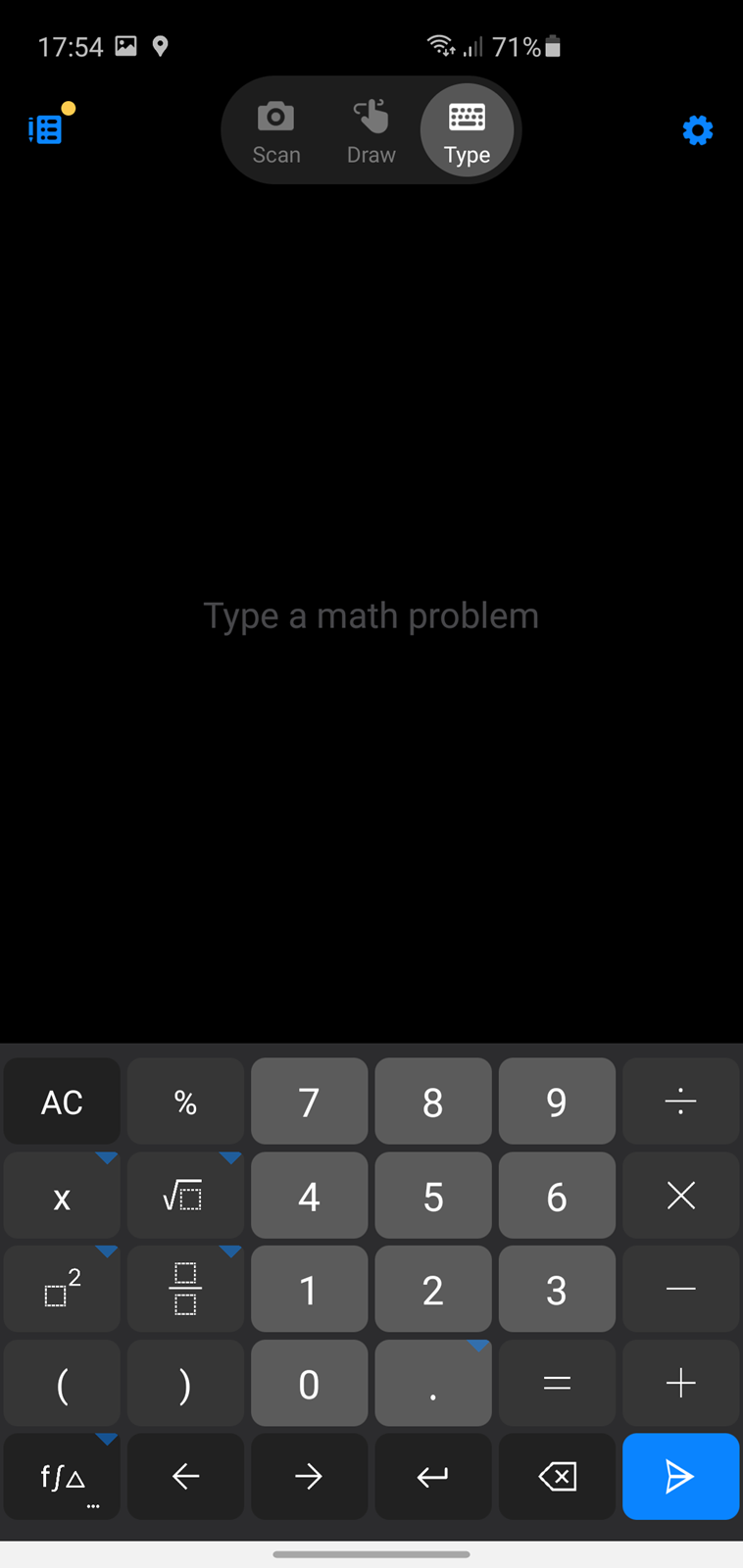Insert a new line with return key

(x=432, y=1477)
